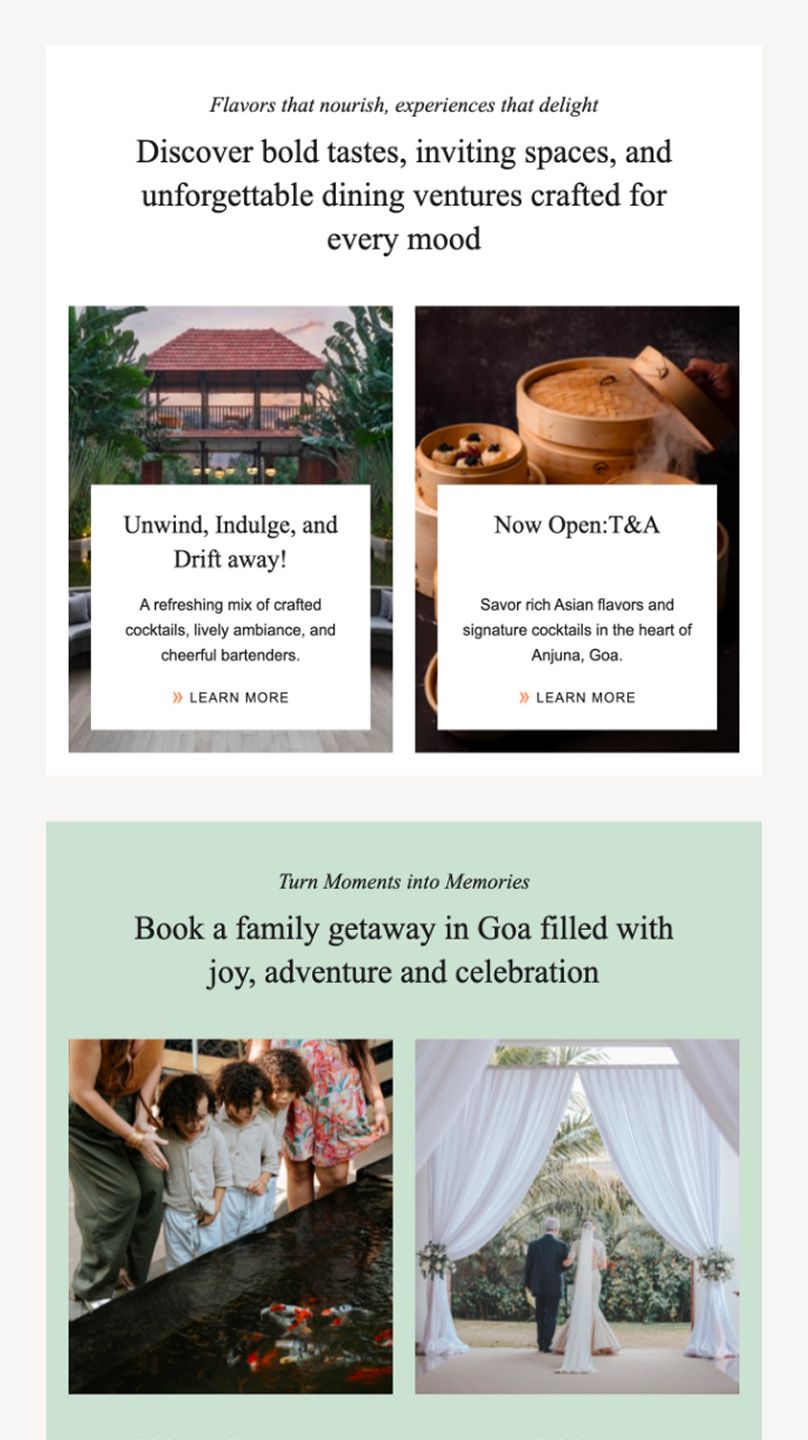
Task: Tap LEARN MORE under Unwind, Indulge, and Drift away
Action: click(231, 698)
